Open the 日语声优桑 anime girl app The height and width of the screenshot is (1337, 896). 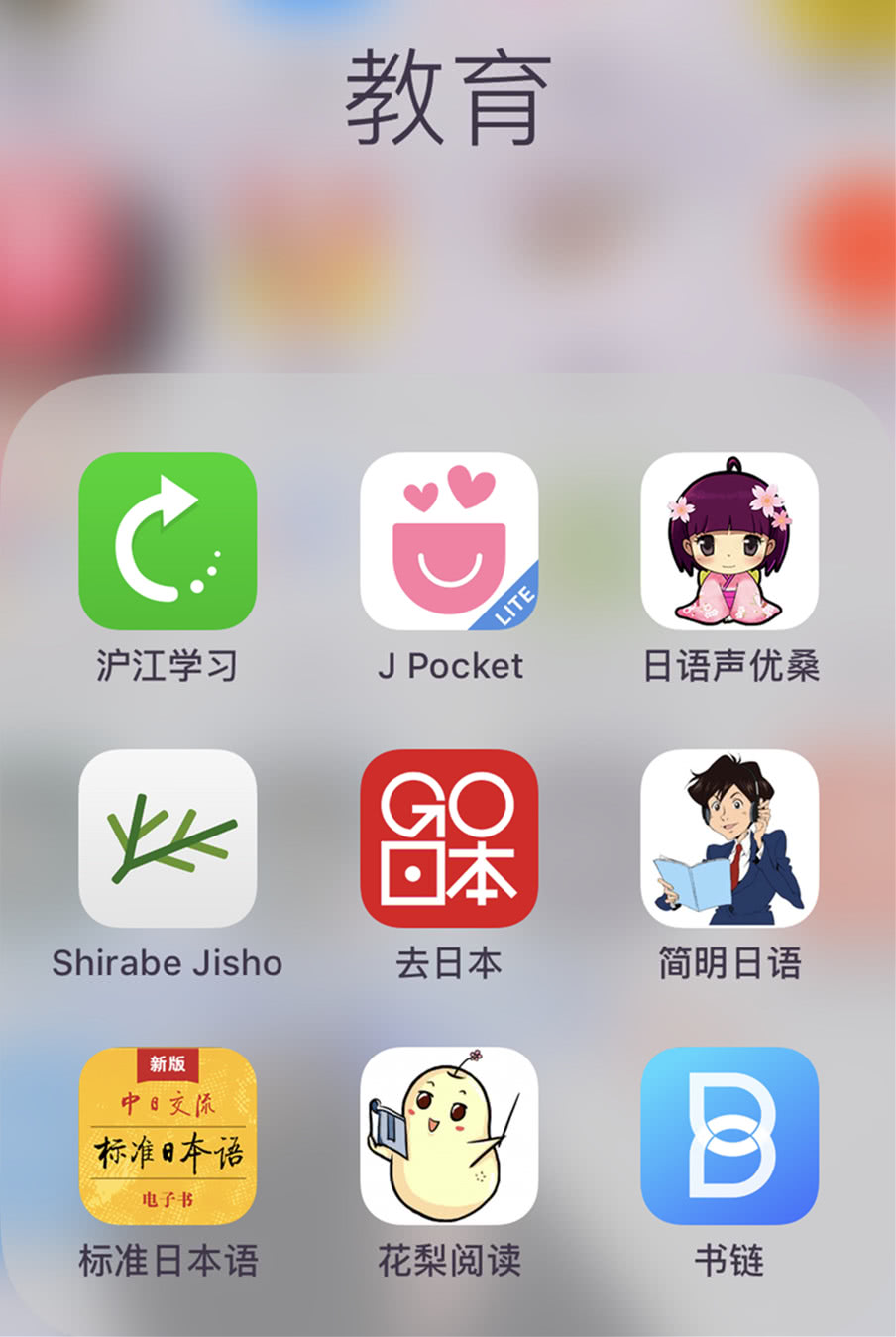click(731, 541)
